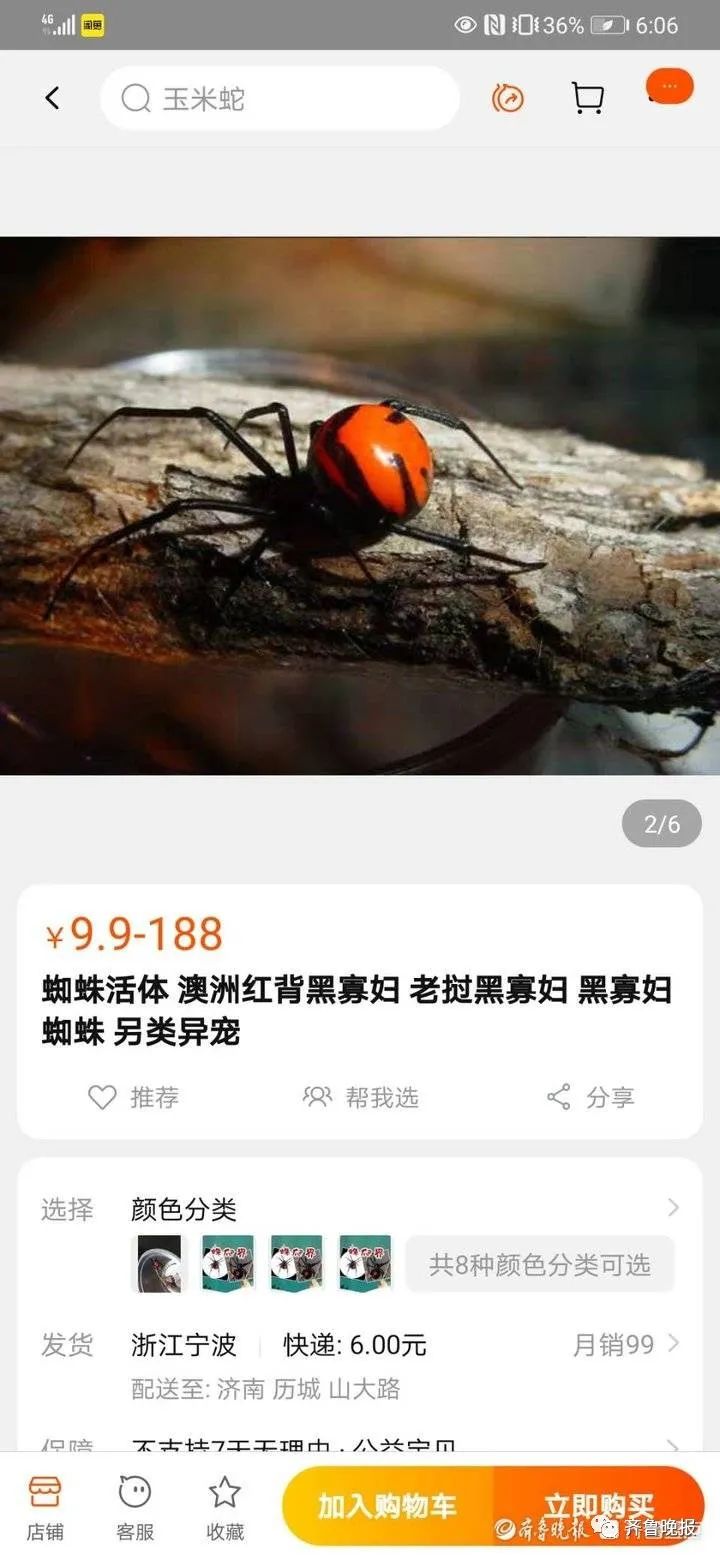Tap 立即购买 to buy now

pos(598,1505)
